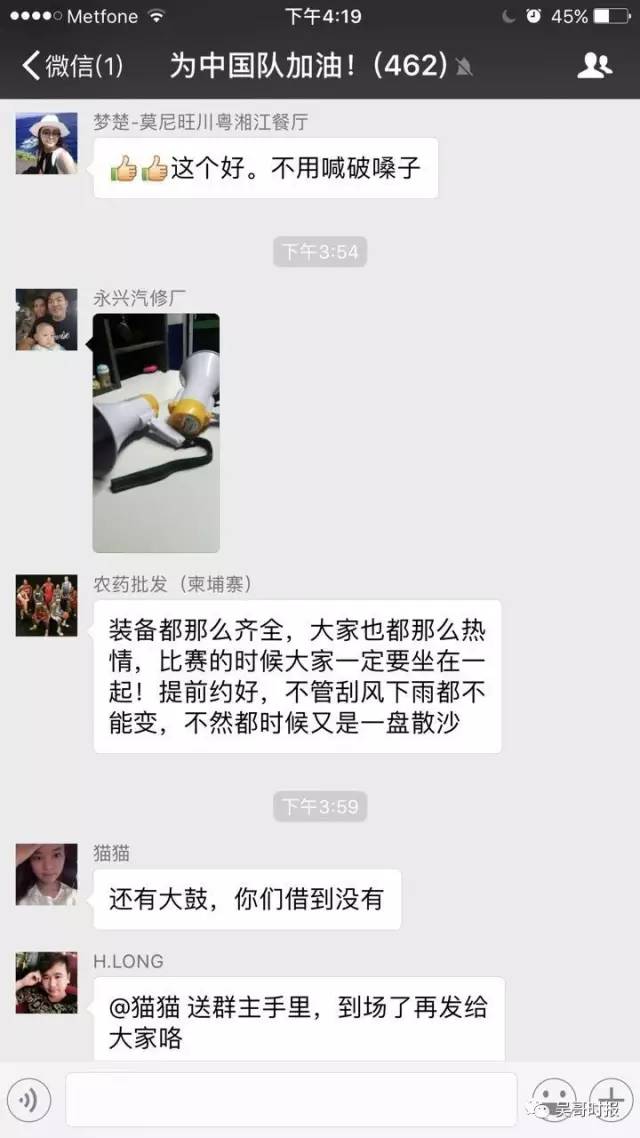View 永兴汽修厂's profile avatar
Viewport: 640px width, 1138px height.
click(46, 320)
